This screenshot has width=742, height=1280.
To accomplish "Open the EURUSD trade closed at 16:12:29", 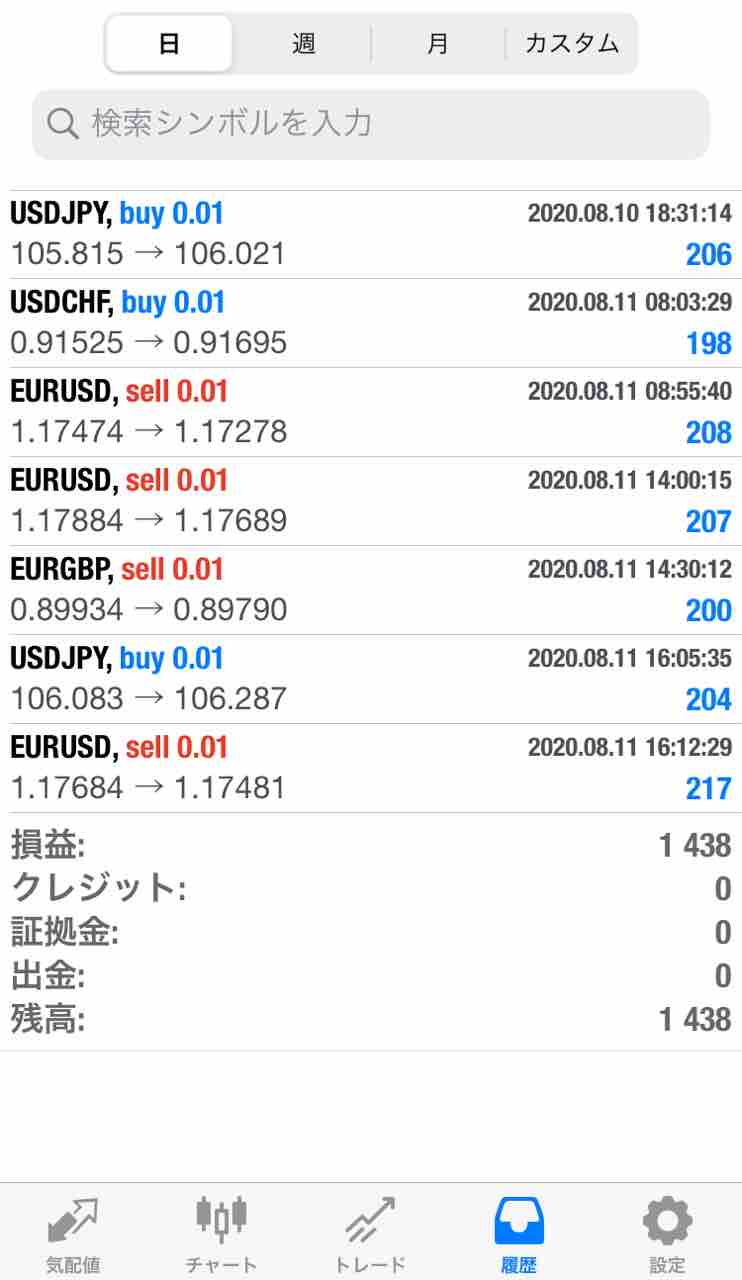I will click(x=371, y=768).
